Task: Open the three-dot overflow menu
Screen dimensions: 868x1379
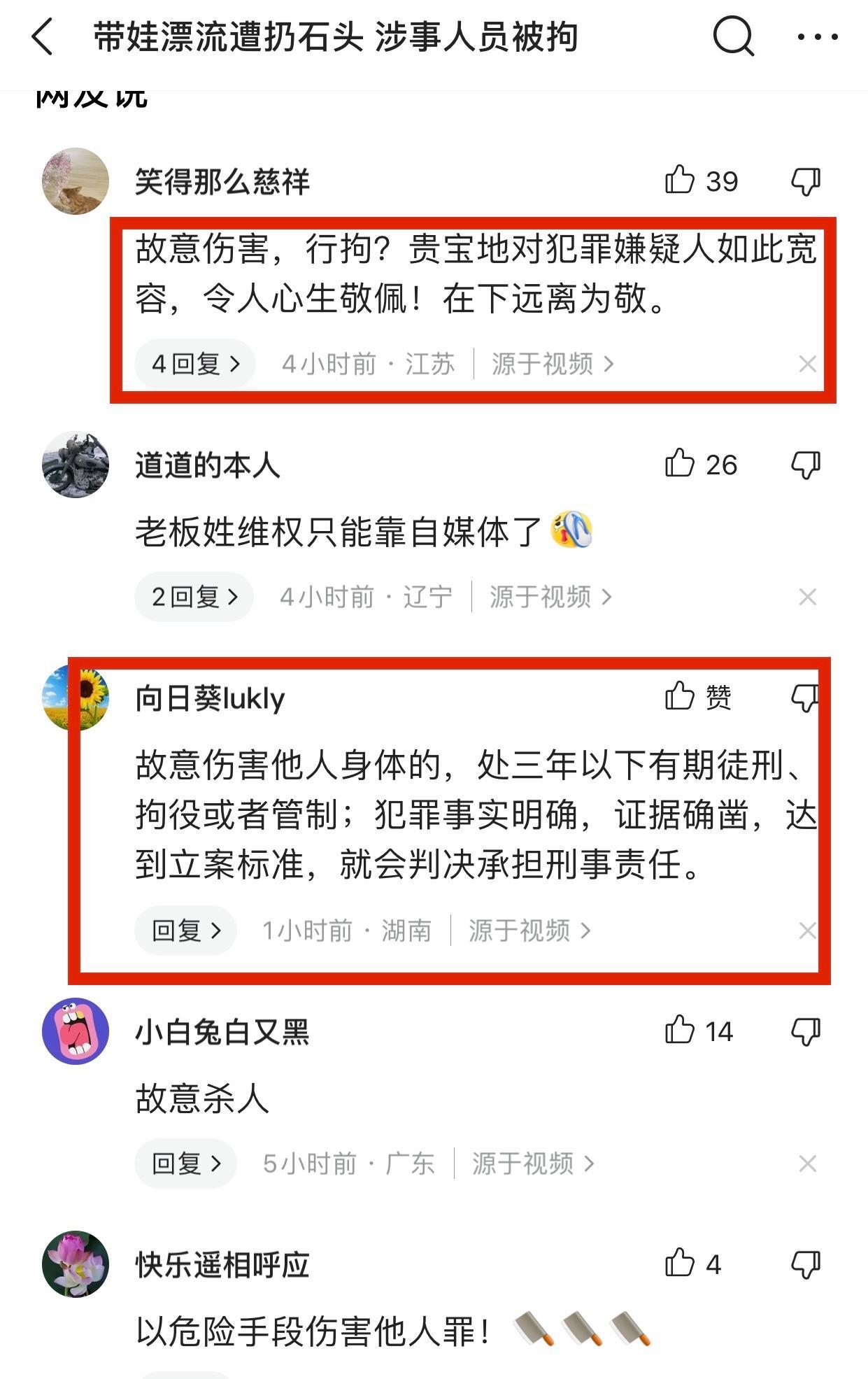Action: [x=818, y=36]
